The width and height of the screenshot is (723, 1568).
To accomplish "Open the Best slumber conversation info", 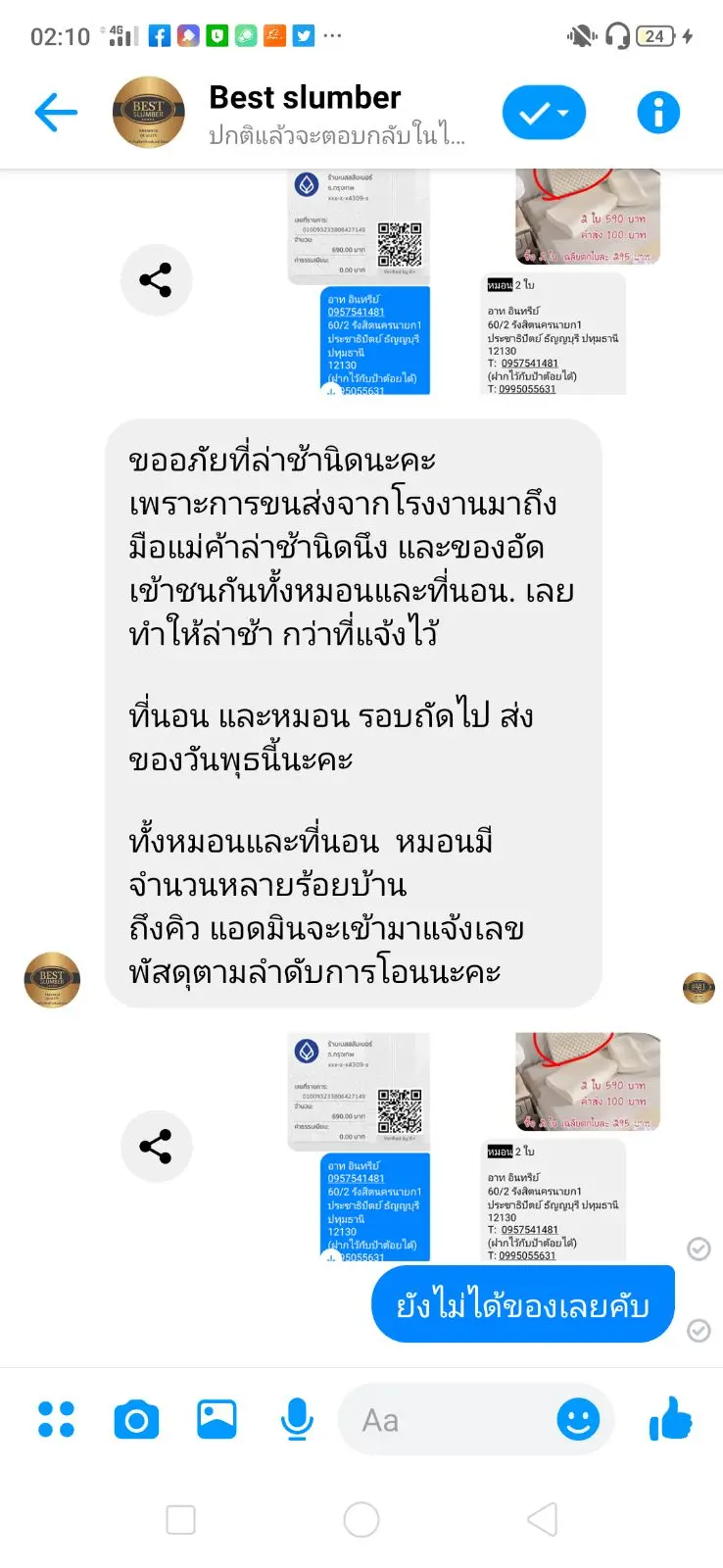I will (x=658, y=113).
